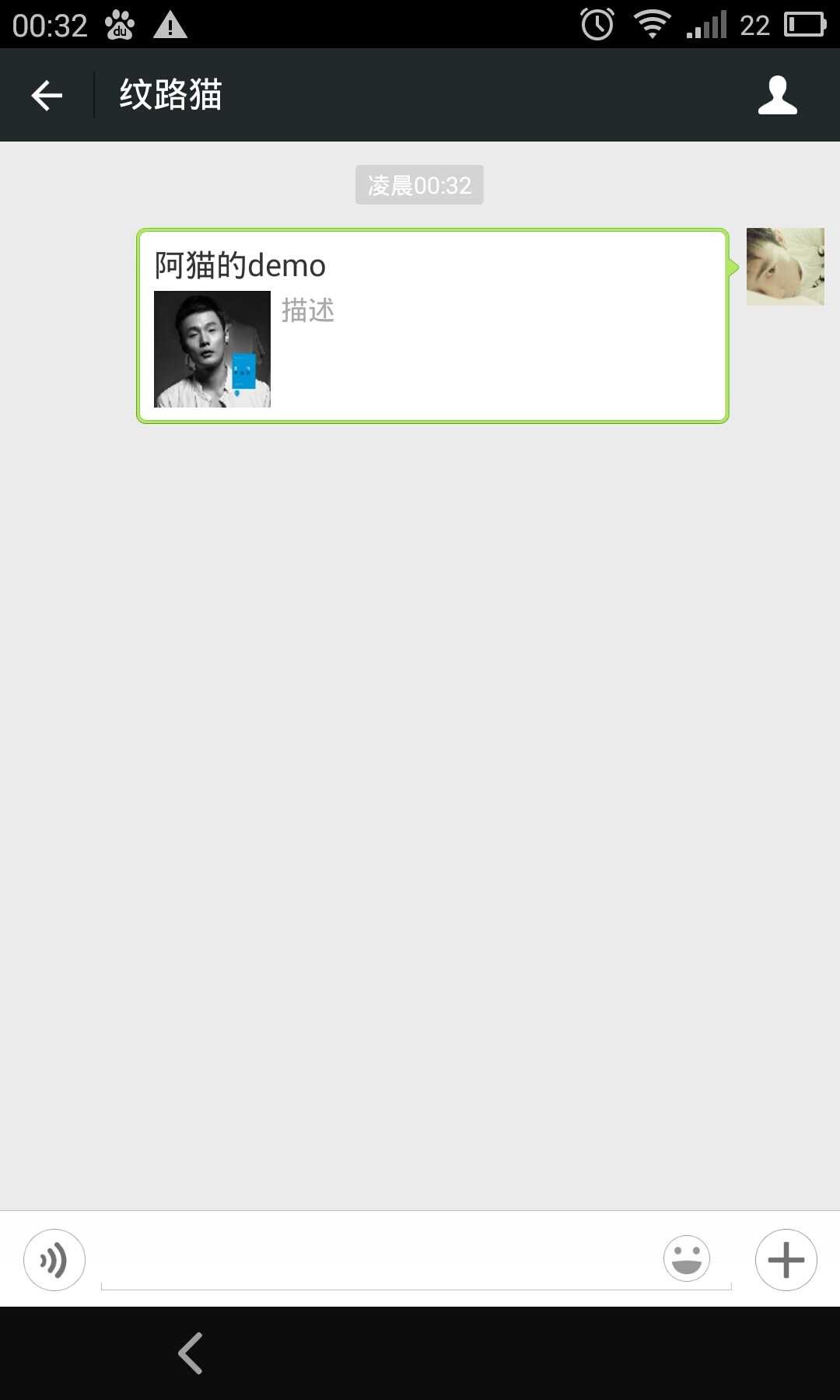The height and width of the screenshot is (1400, 840).
Task: Tap the system back button
Action: (x=191, y=1353)
